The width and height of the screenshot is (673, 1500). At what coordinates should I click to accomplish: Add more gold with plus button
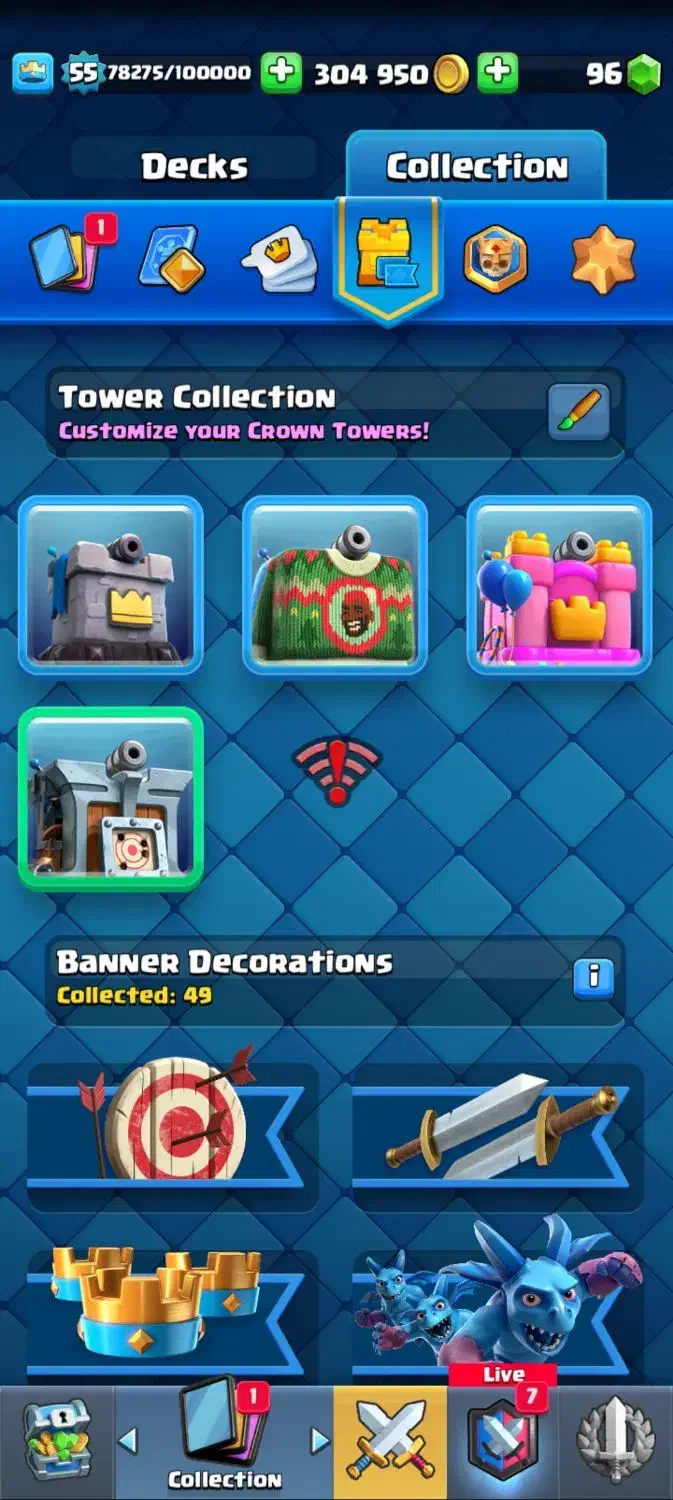point(497,73)
